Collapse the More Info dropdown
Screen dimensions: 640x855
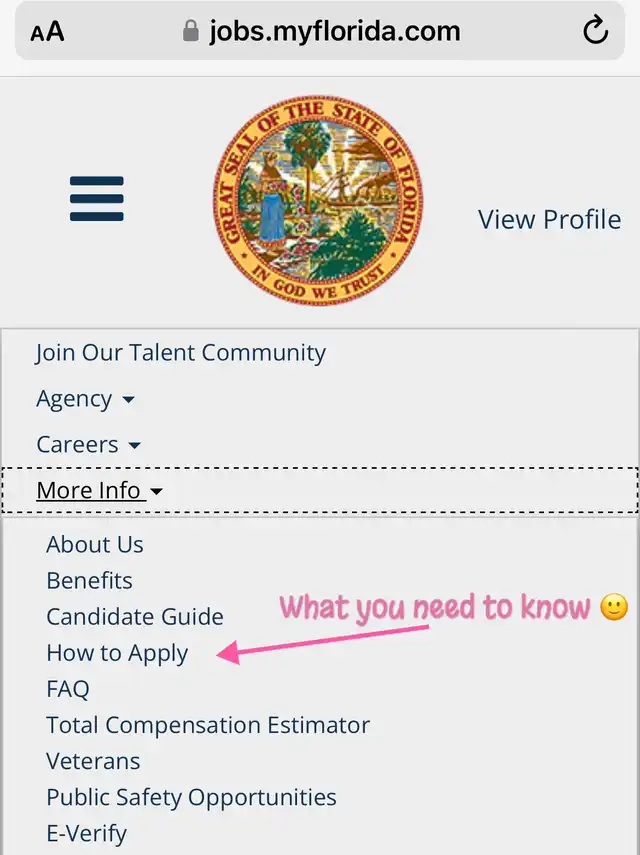pos(99,491)
